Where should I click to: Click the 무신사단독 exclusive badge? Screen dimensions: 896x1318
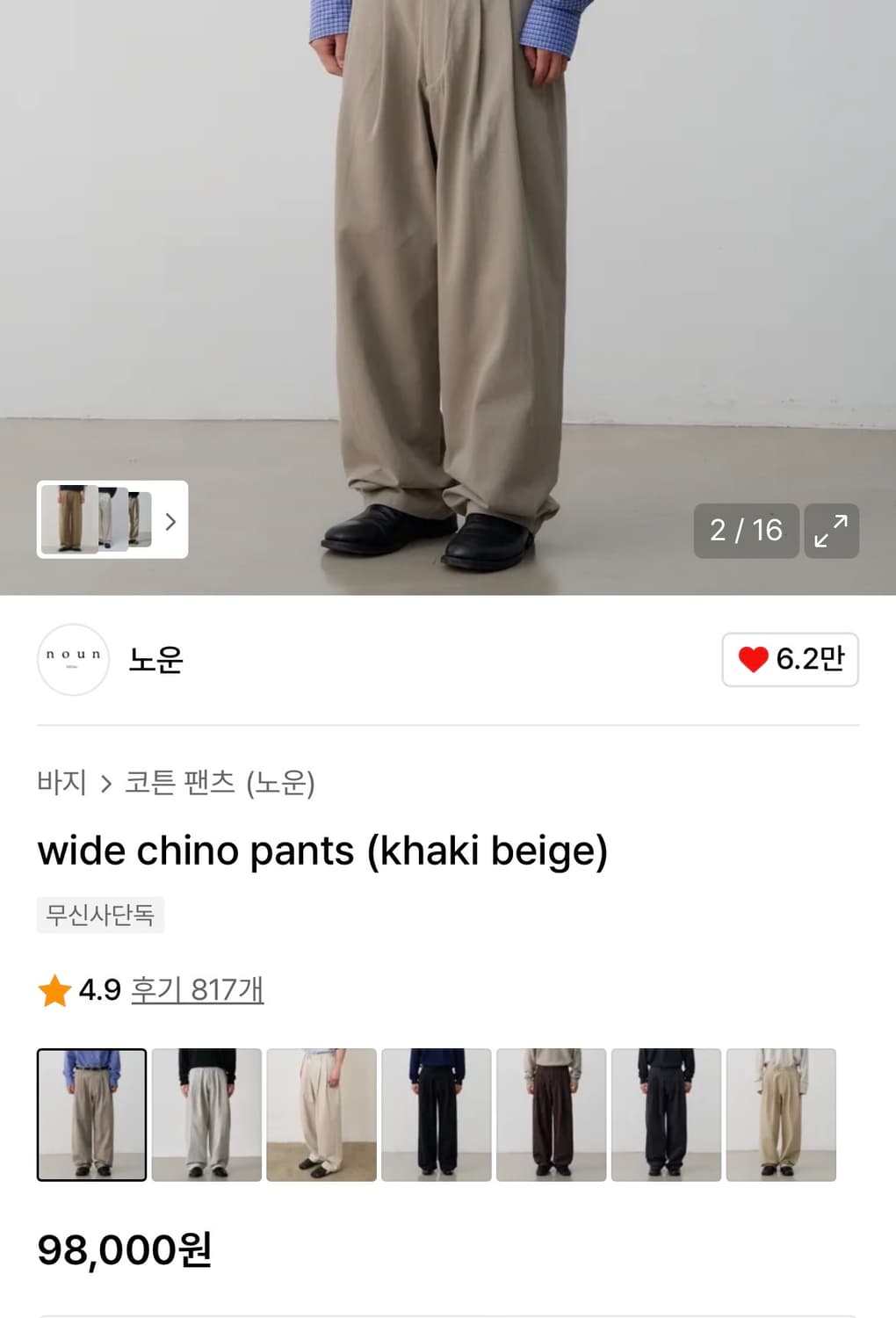point(100,915)
